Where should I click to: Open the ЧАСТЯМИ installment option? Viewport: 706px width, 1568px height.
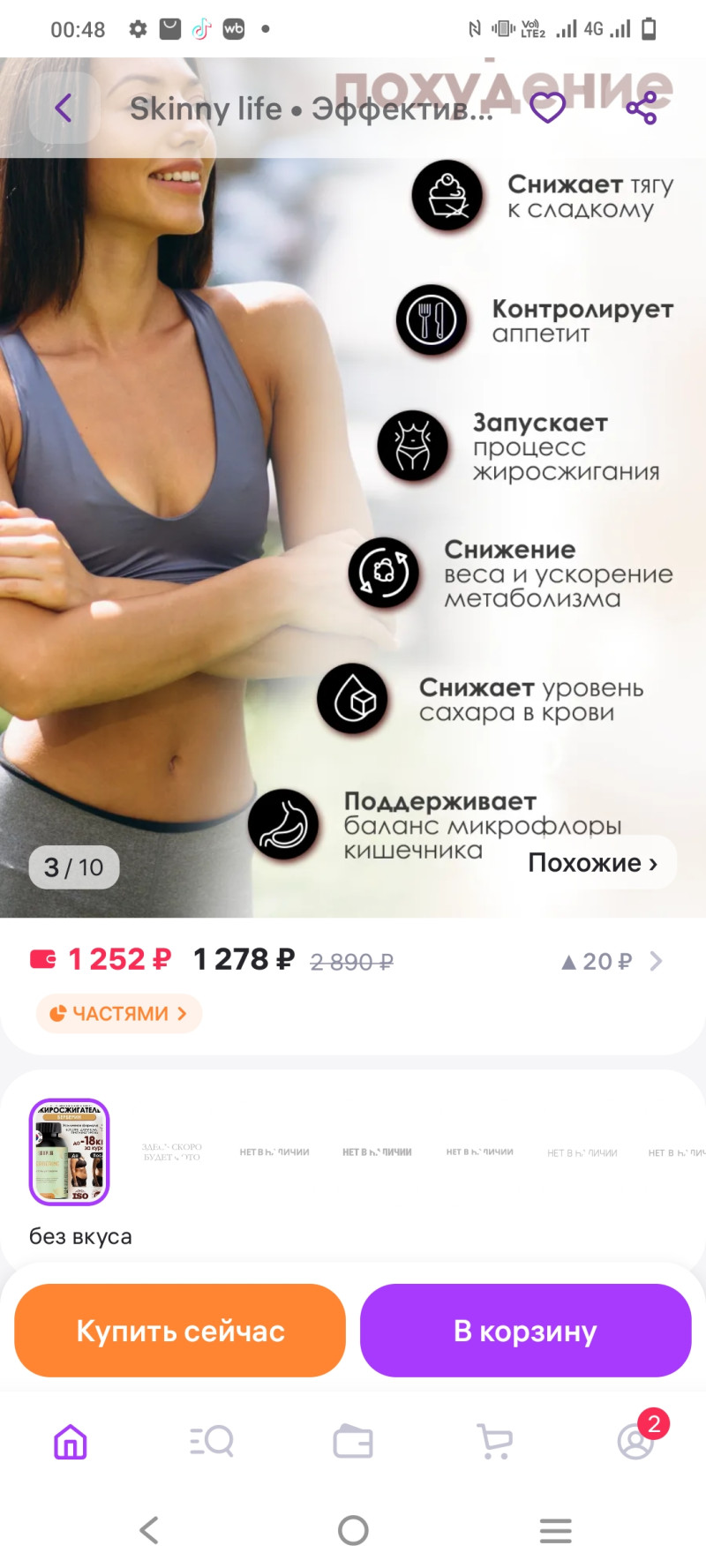(x=119, y=1013)
